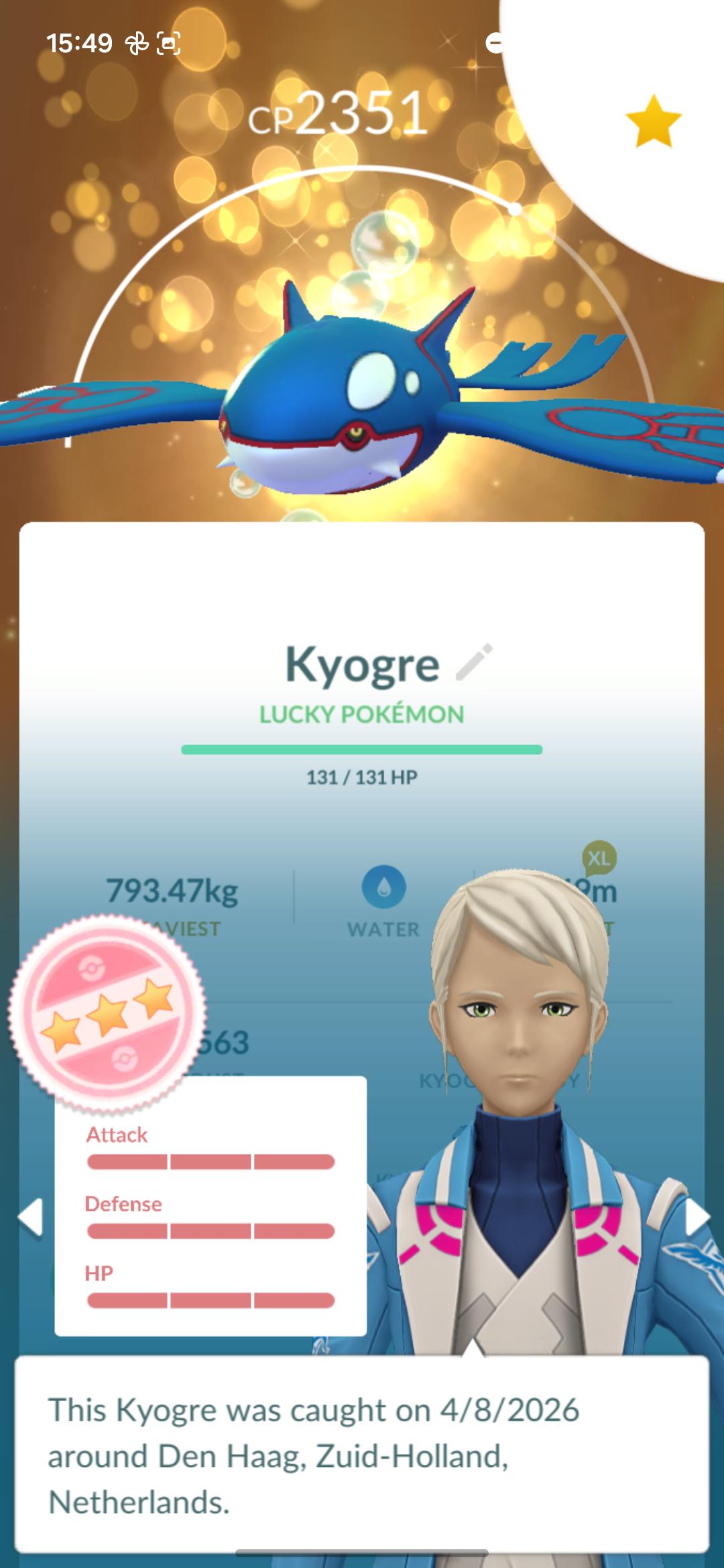View the next Pokémon with the right arrow
The image size is (724, 1568).
697,1216
